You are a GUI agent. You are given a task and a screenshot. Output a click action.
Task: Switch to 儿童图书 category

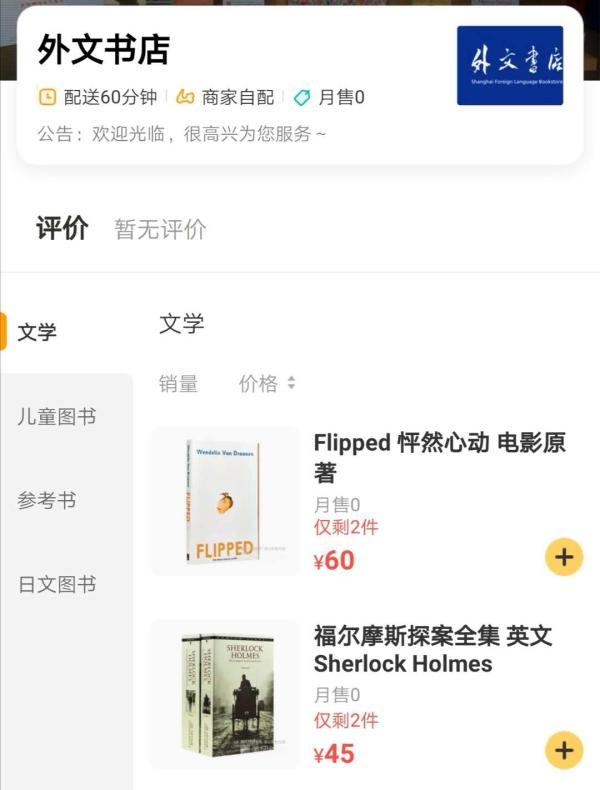tap(57, 417)
